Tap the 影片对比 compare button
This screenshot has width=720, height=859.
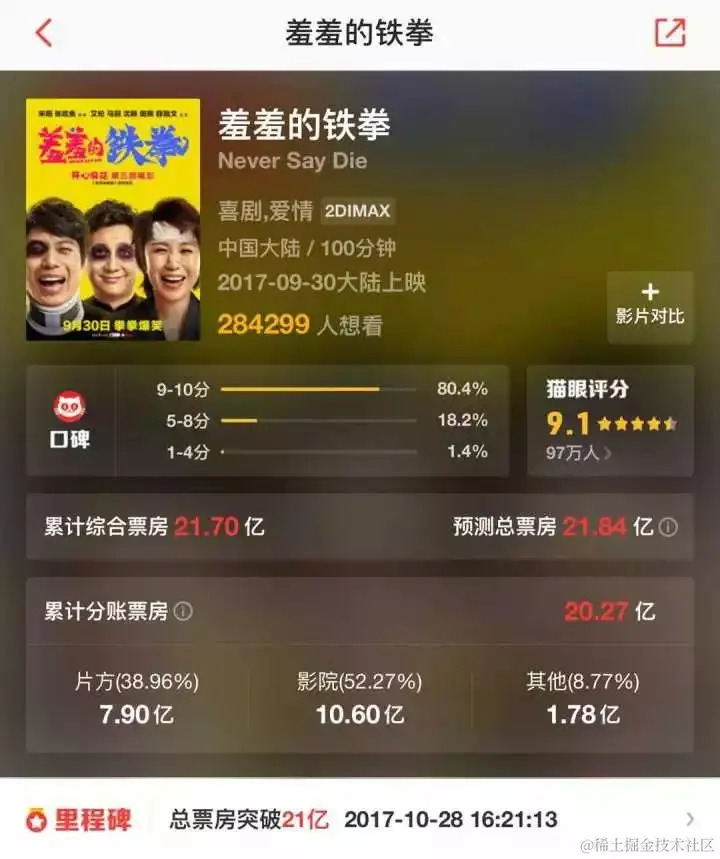pos(650,305)
